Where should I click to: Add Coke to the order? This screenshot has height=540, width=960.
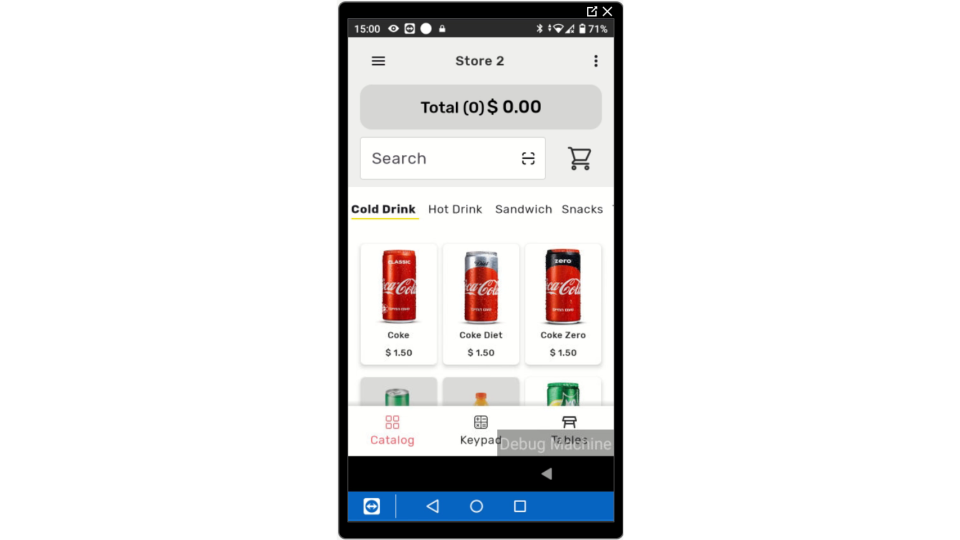point(398,303)
